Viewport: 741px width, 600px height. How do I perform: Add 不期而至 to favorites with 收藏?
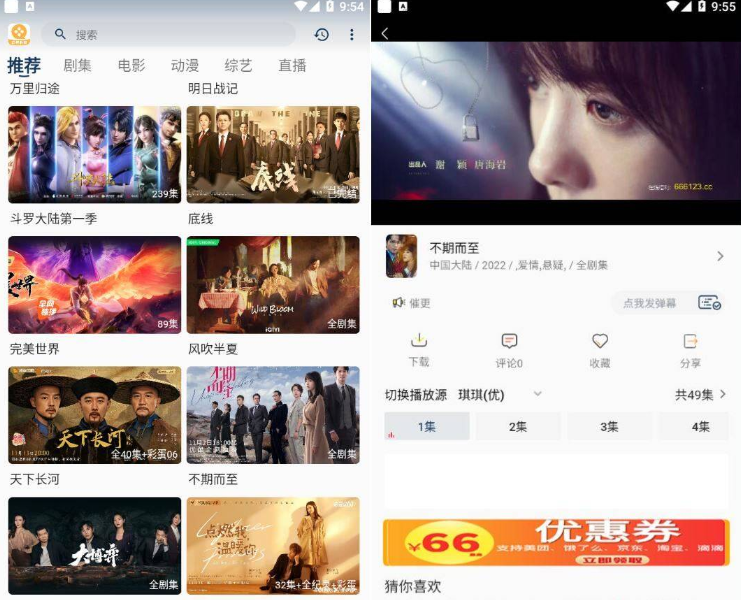tap(600, 349)
